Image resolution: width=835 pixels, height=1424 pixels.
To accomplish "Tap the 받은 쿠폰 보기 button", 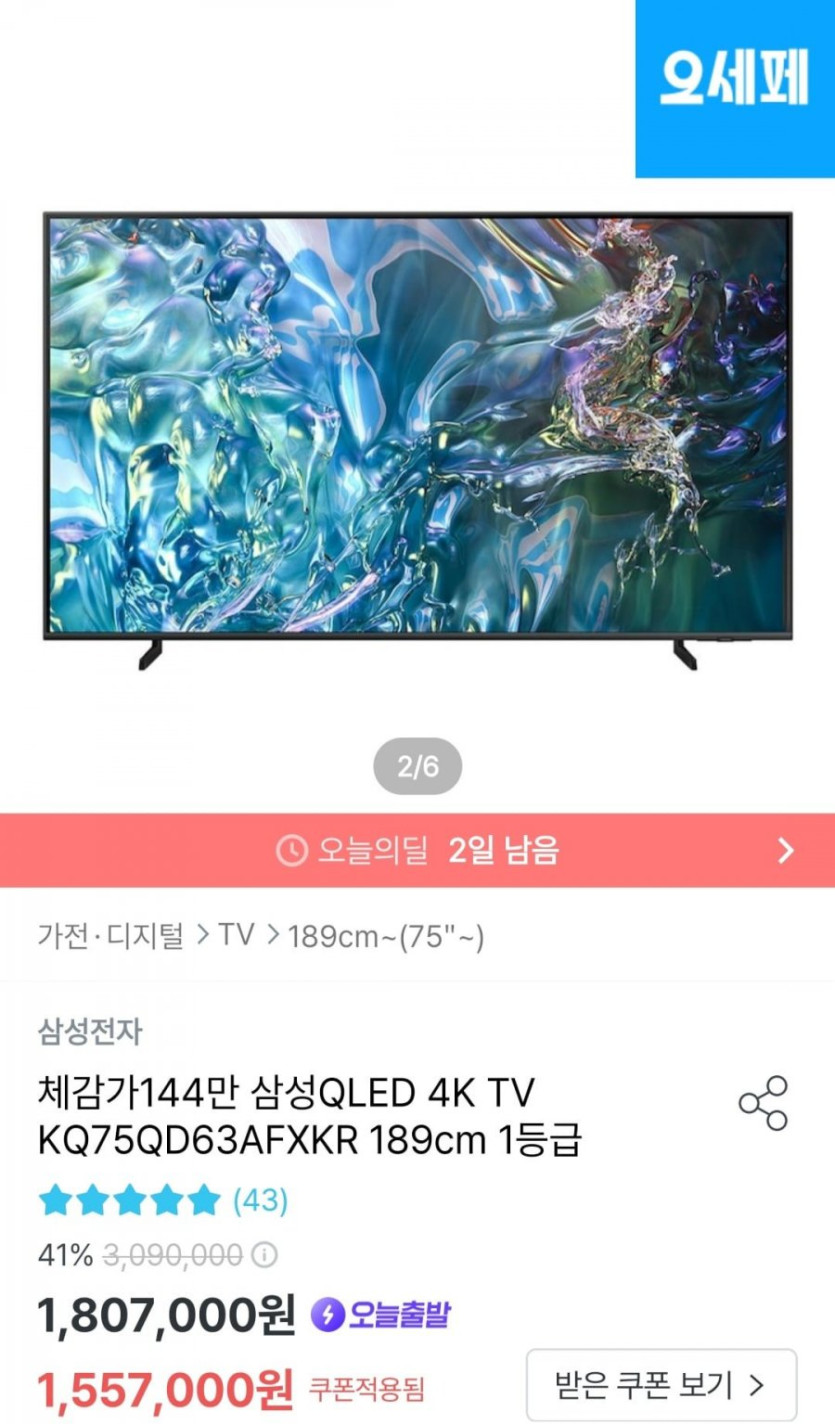I will [x=661, y=1386].
